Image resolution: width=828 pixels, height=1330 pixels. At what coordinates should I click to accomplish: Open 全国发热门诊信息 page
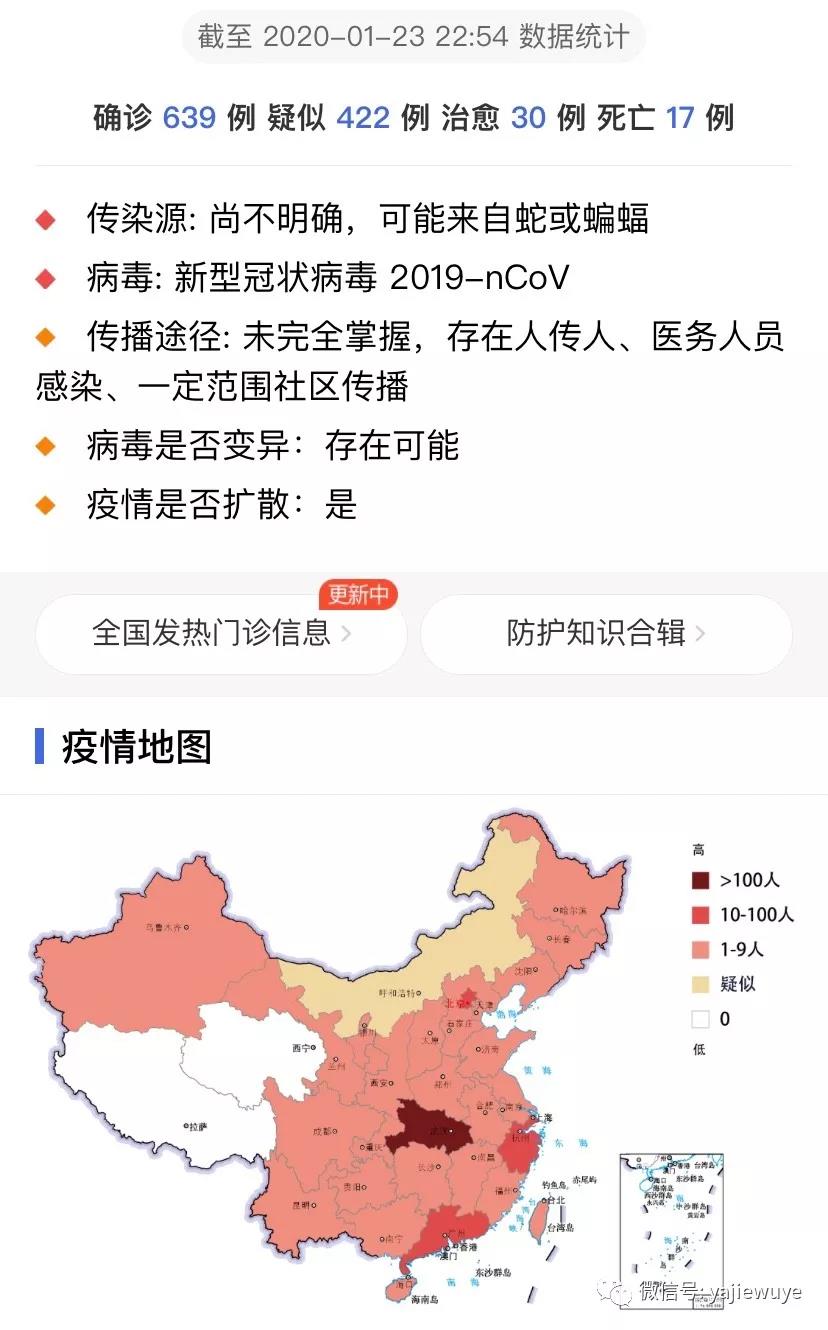221,633
